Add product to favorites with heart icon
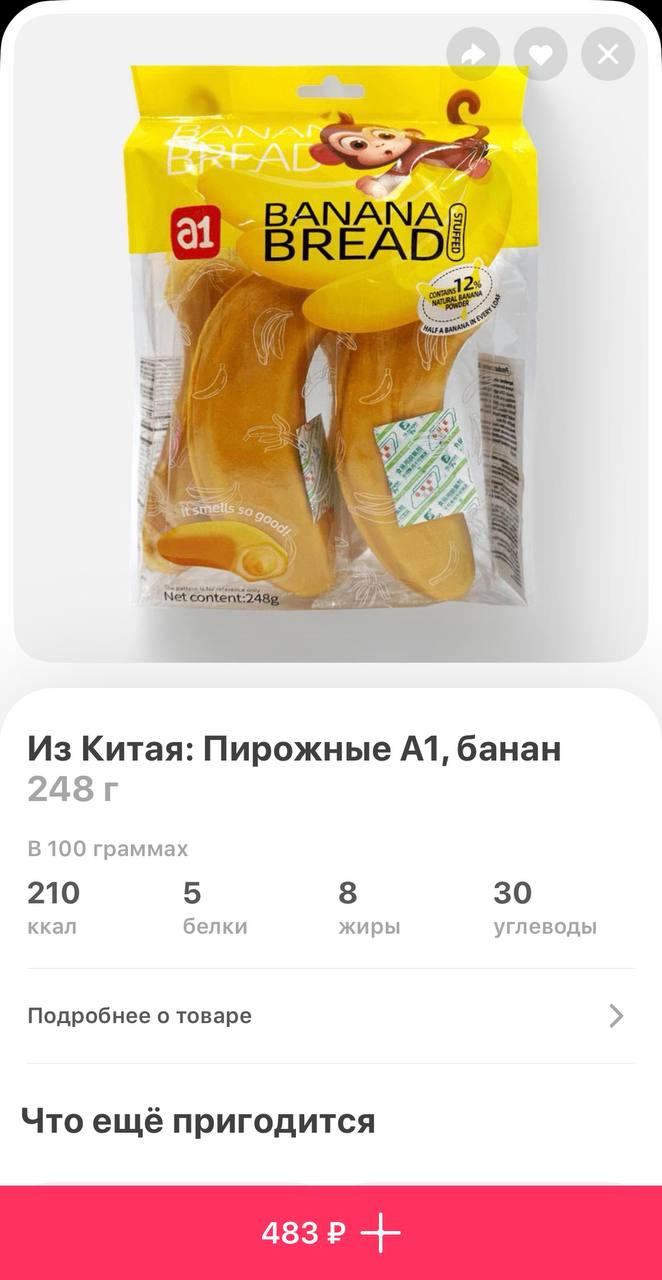This screenshot has width=662, height=1280. tap(541, 54)
